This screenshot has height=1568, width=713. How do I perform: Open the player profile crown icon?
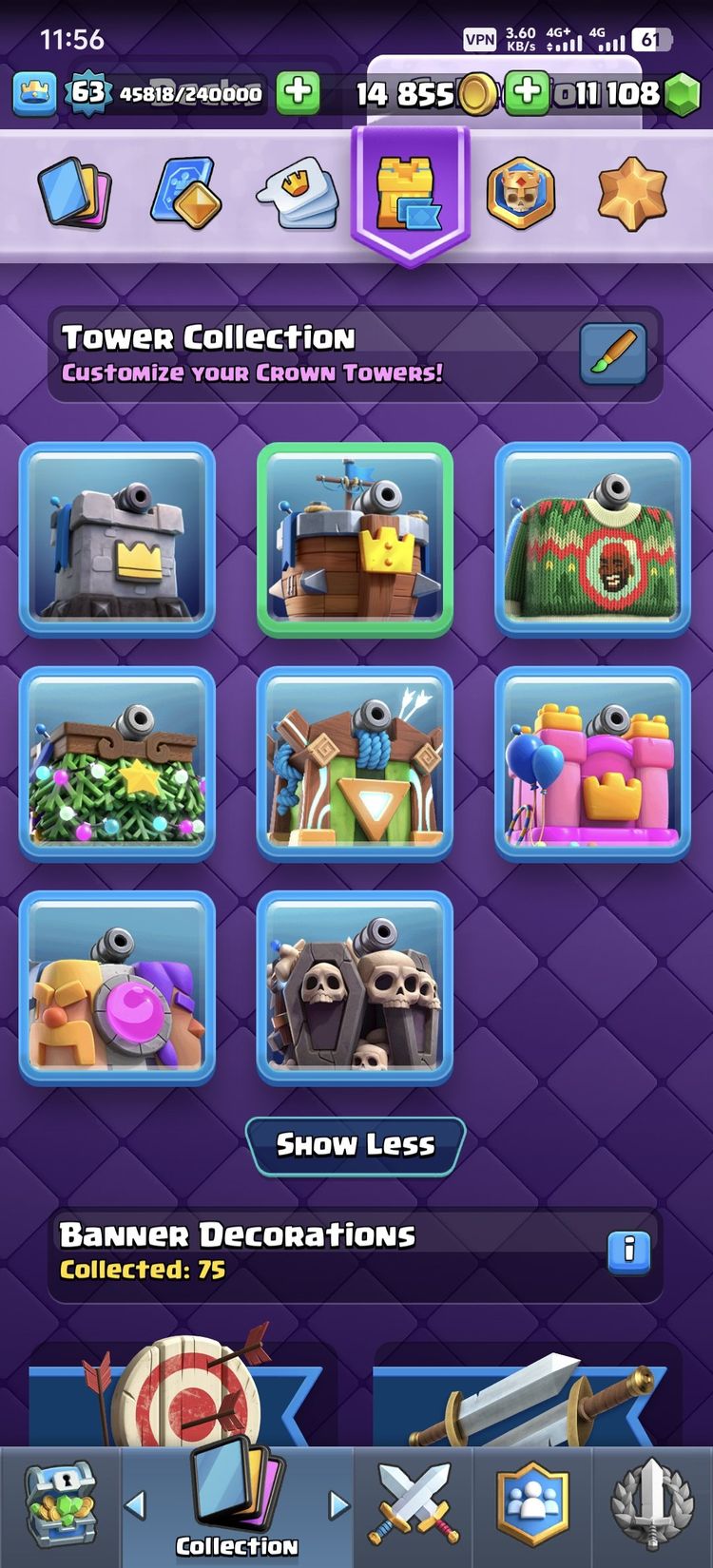(x=35, y=93)
